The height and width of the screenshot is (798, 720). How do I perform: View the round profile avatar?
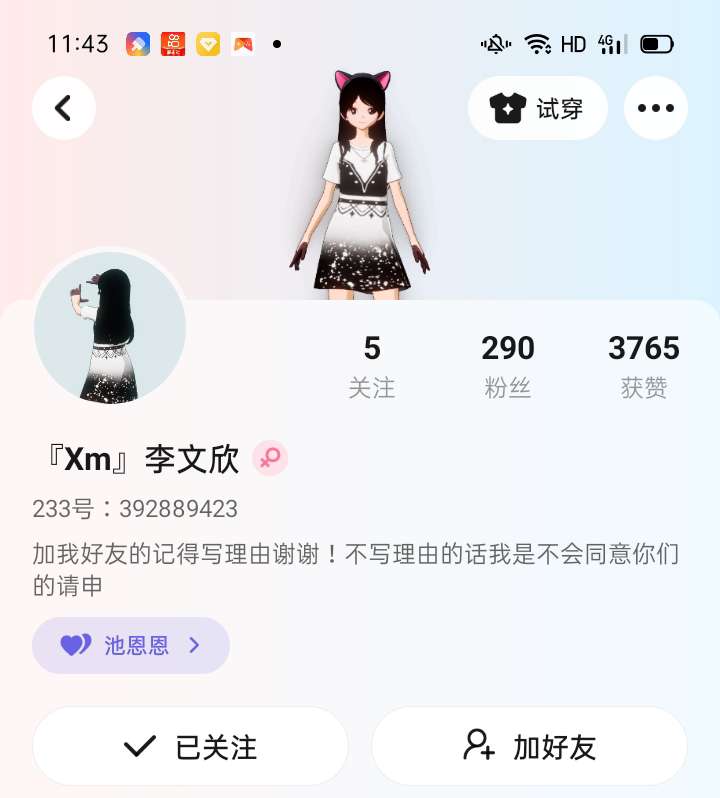coord(110,328)
